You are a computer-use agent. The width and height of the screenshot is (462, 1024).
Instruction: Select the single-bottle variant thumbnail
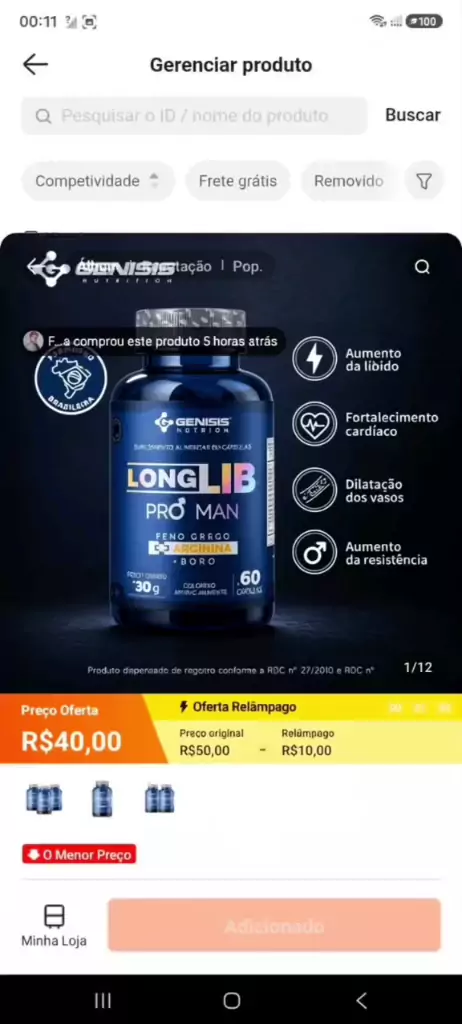102,799
